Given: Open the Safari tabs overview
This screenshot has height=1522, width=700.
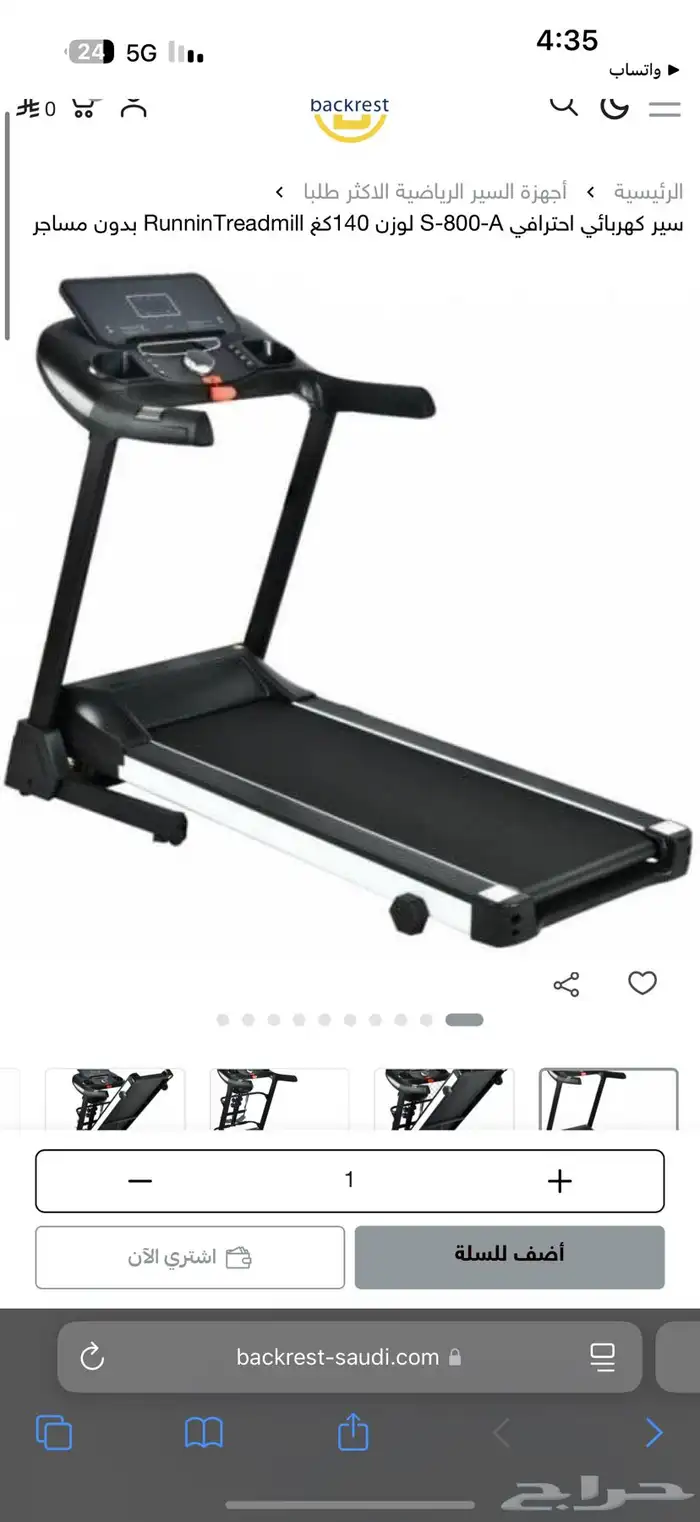Looking at the screenshot, I should tap(54, 1433).
